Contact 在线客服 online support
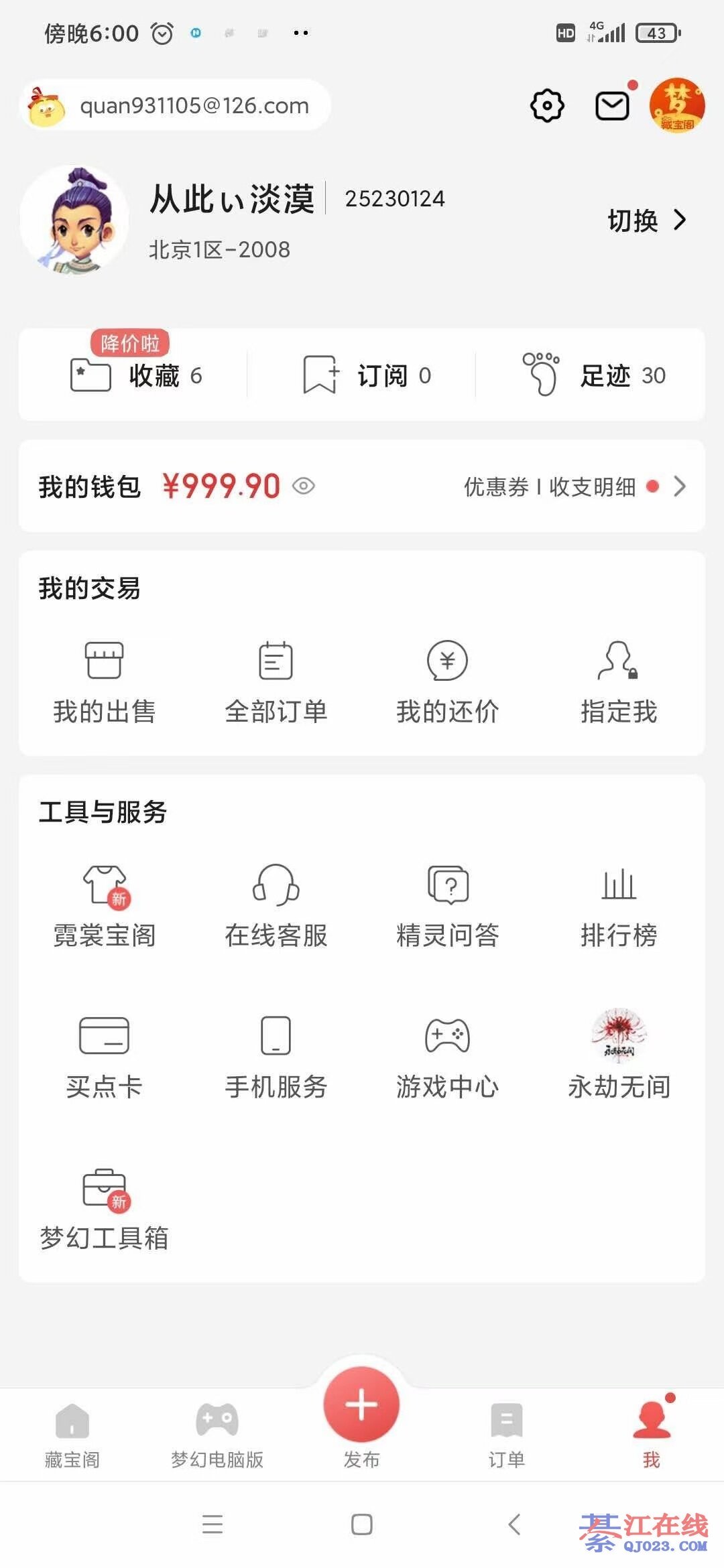The width and height of the screenshot is (724, 1568). point(276,906)
